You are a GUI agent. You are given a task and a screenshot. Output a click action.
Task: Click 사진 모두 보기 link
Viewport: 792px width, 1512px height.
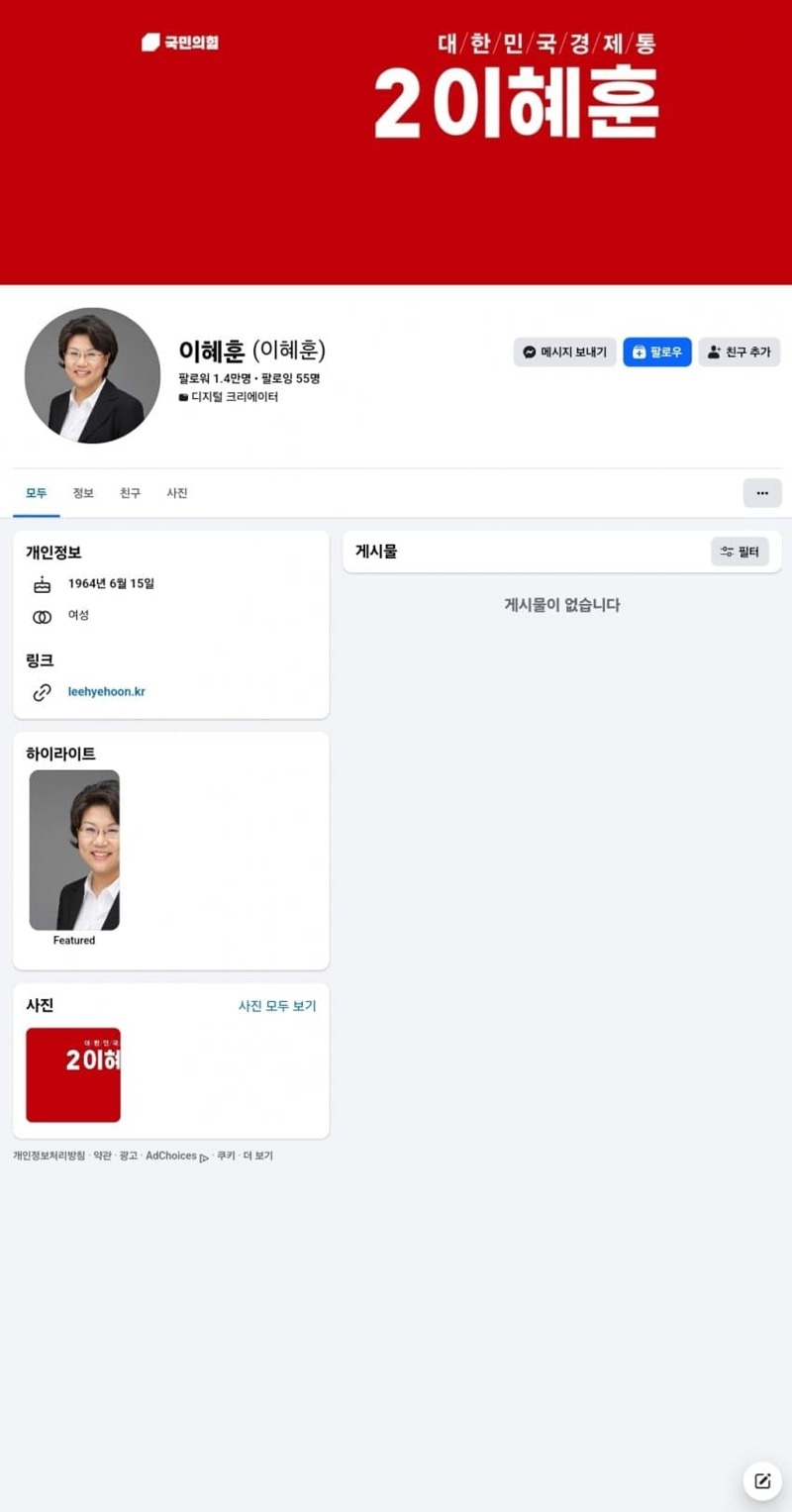point(277,1005)
